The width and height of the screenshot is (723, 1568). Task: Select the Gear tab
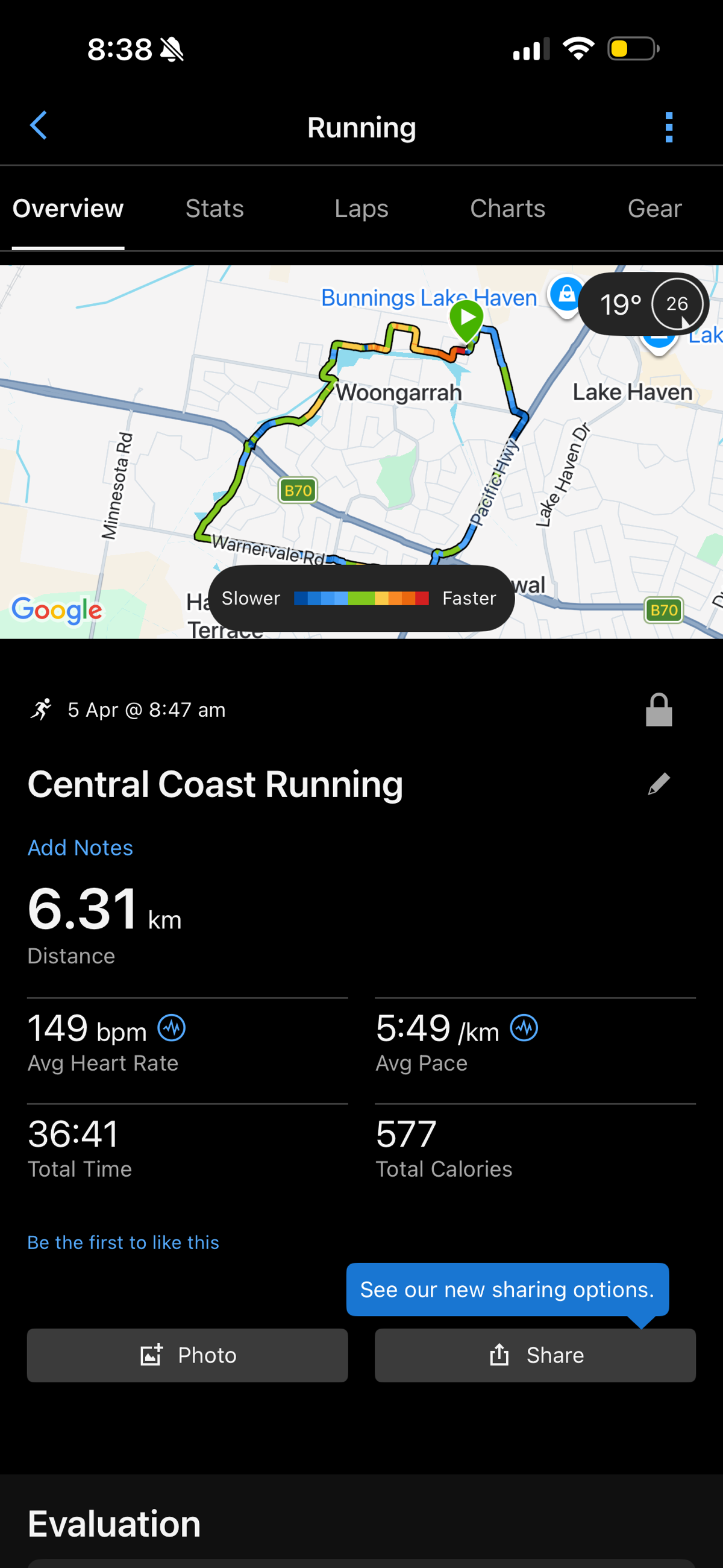coord(654,209)
